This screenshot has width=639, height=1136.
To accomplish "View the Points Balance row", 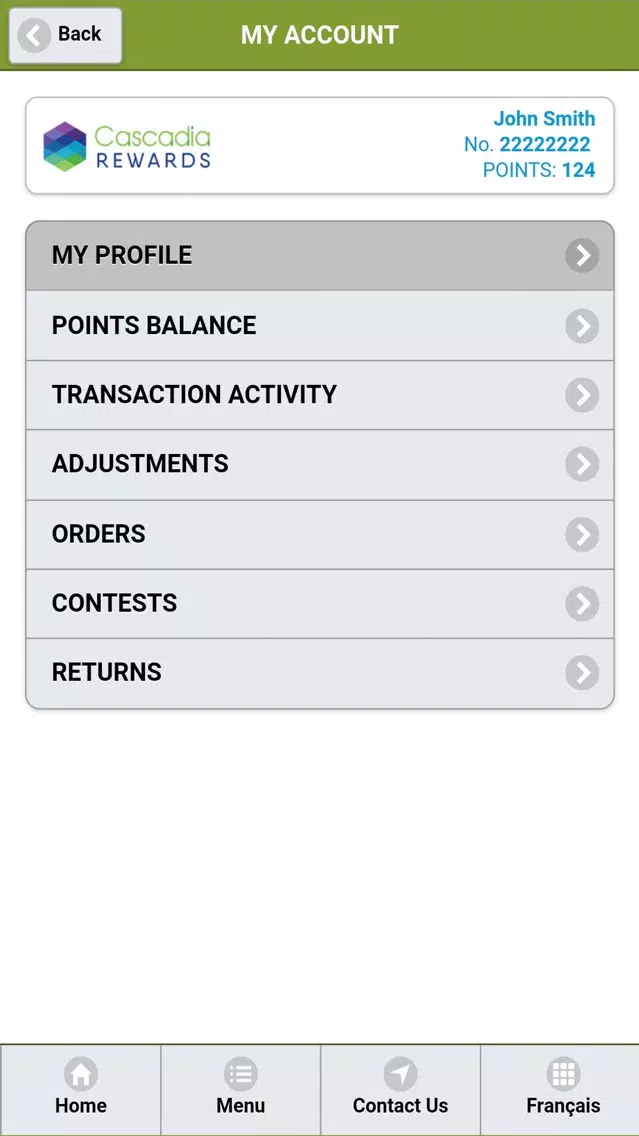I will tap(320, 325).
